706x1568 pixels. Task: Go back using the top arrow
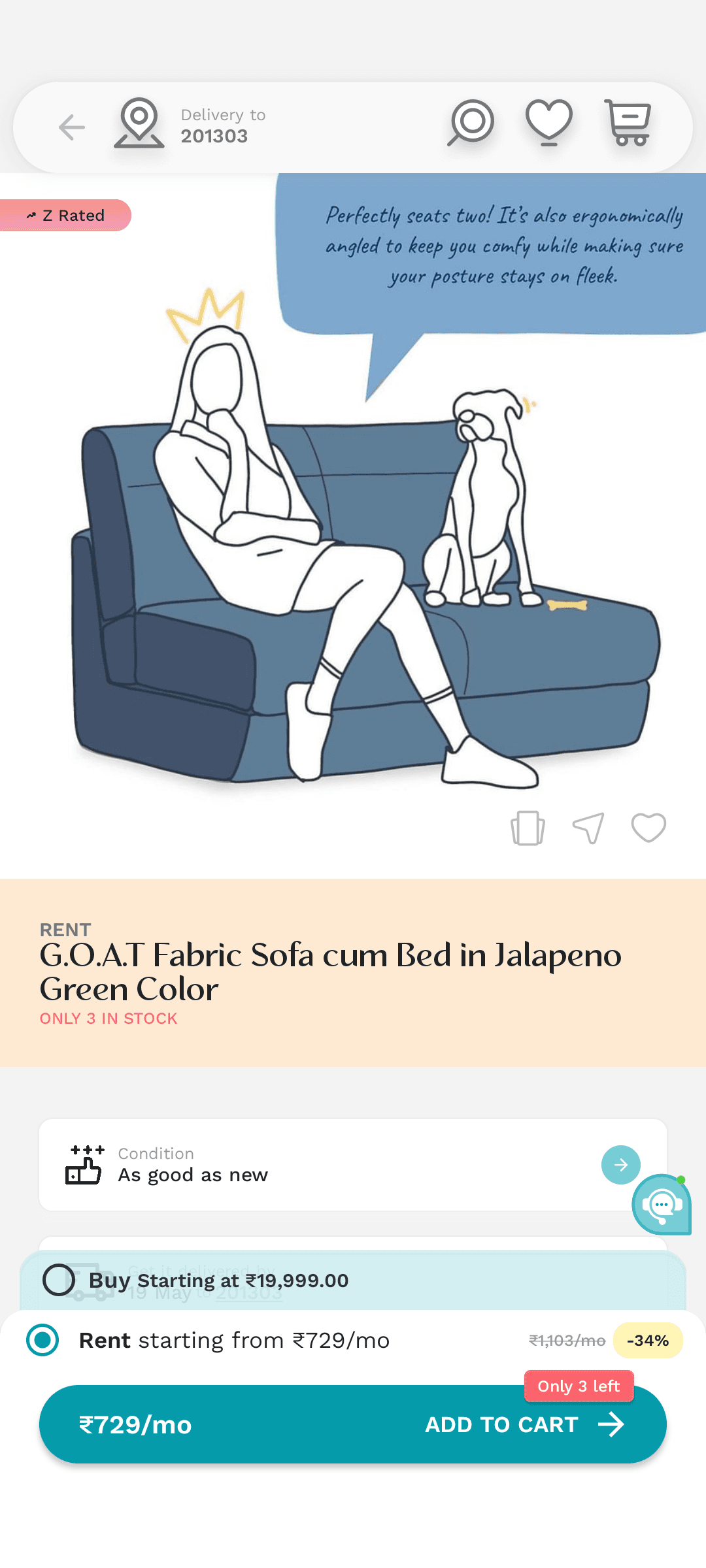(x=72, y=127)
